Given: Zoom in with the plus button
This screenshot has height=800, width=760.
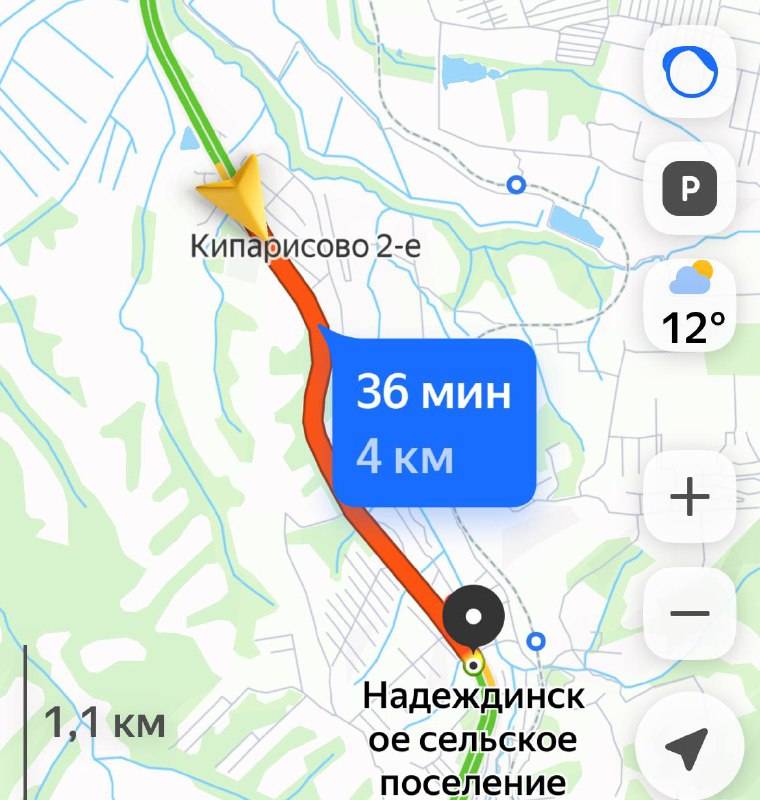Looking at the screenshot, I should tap(690, 497).
